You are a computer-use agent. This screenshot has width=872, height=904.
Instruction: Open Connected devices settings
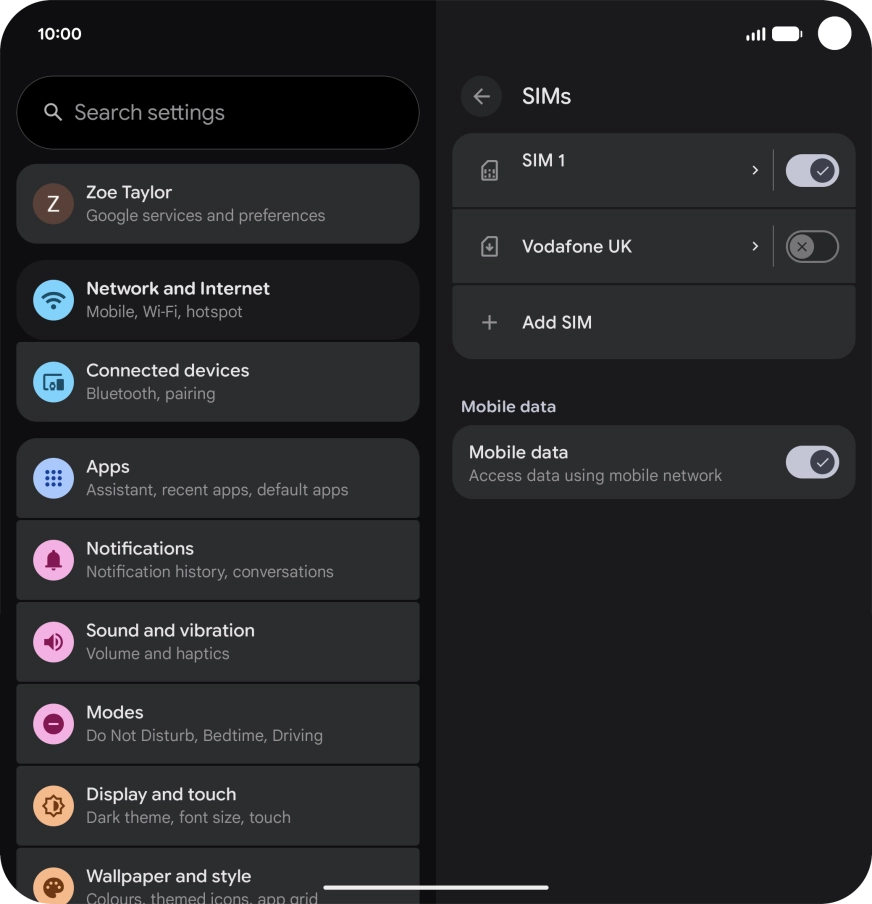tap(218, 382)
